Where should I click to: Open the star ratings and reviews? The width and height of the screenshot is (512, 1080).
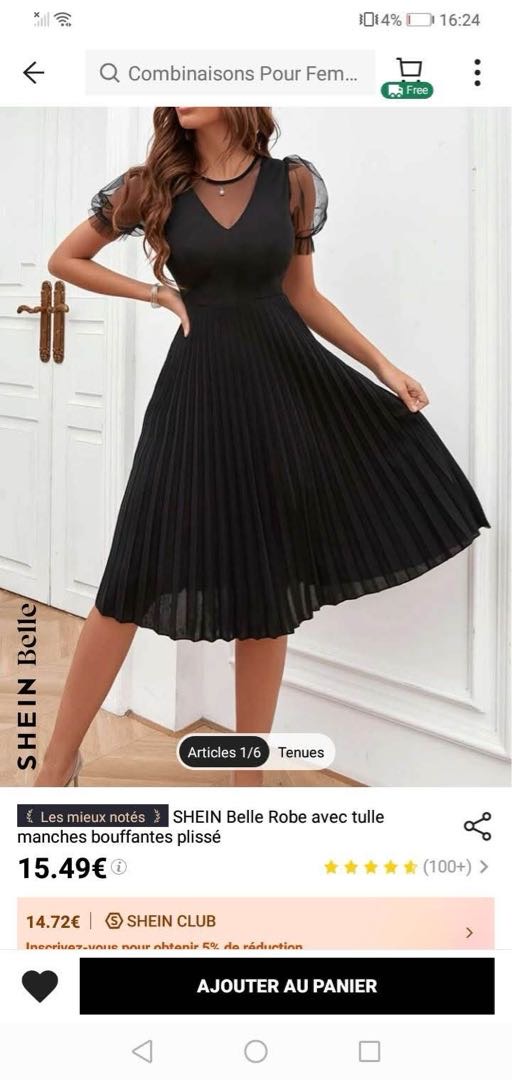coord(406,866)
